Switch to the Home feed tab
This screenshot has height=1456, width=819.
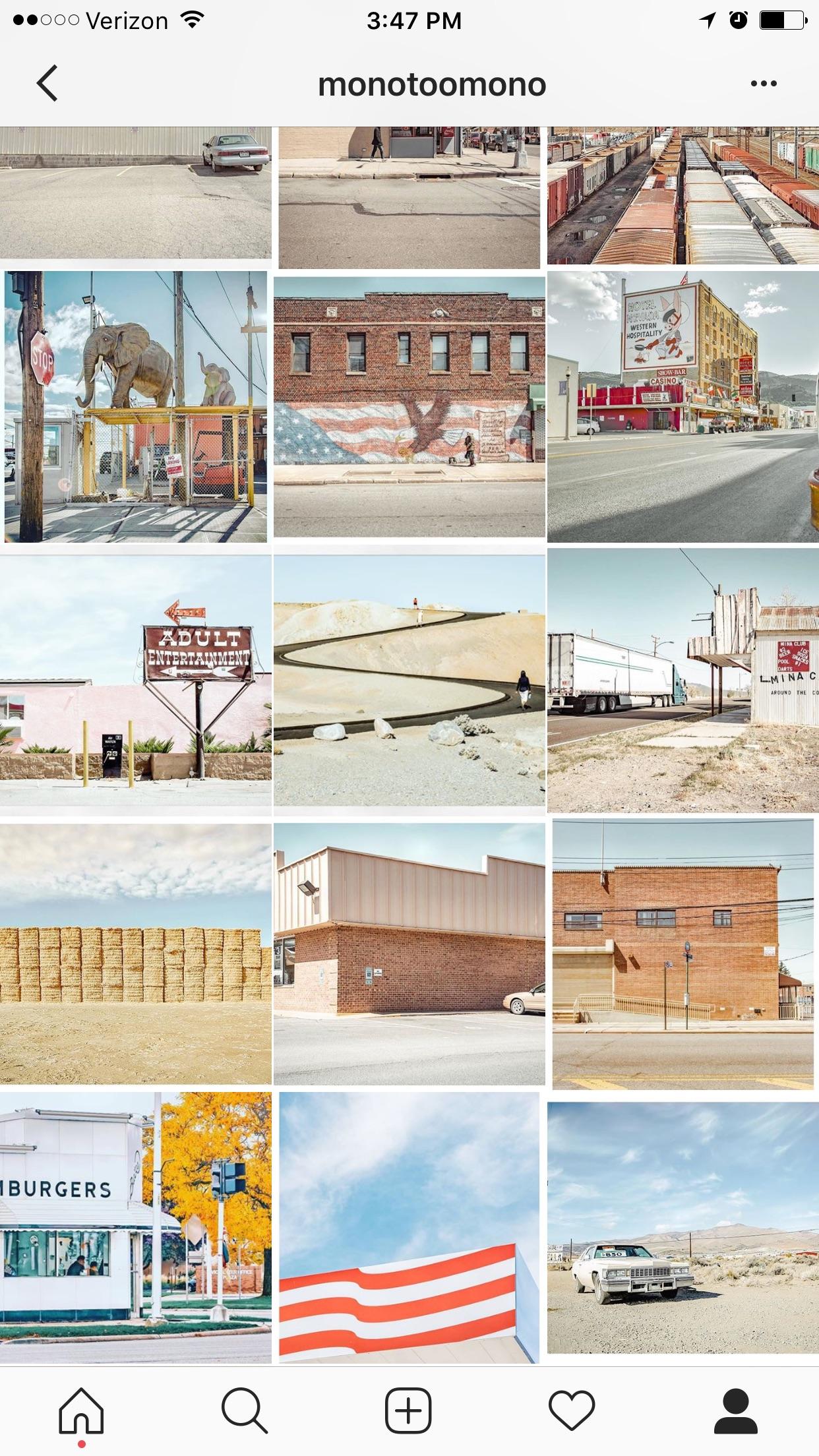click(81, 1411)
